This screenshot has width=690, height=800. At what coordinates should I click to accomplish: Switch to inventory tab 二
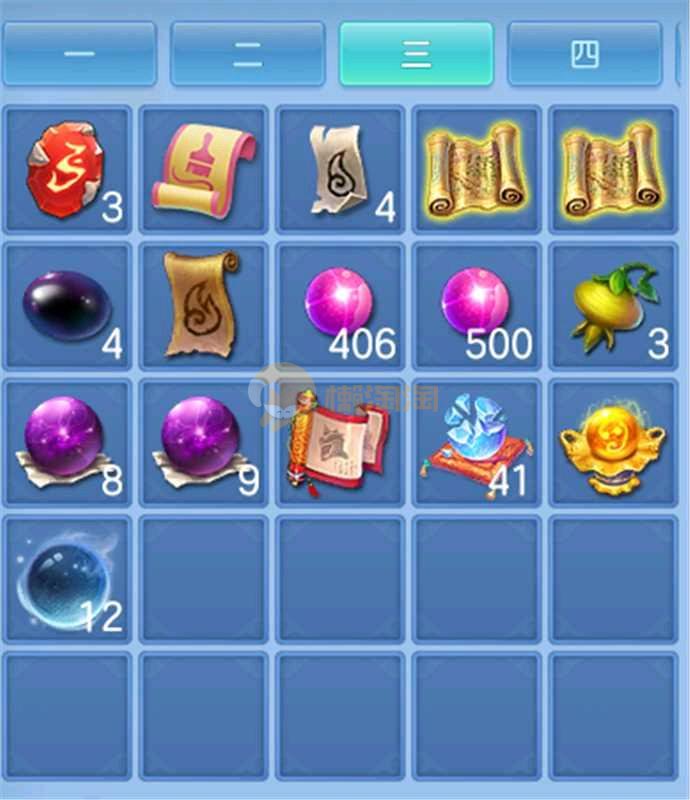point(247,54)
